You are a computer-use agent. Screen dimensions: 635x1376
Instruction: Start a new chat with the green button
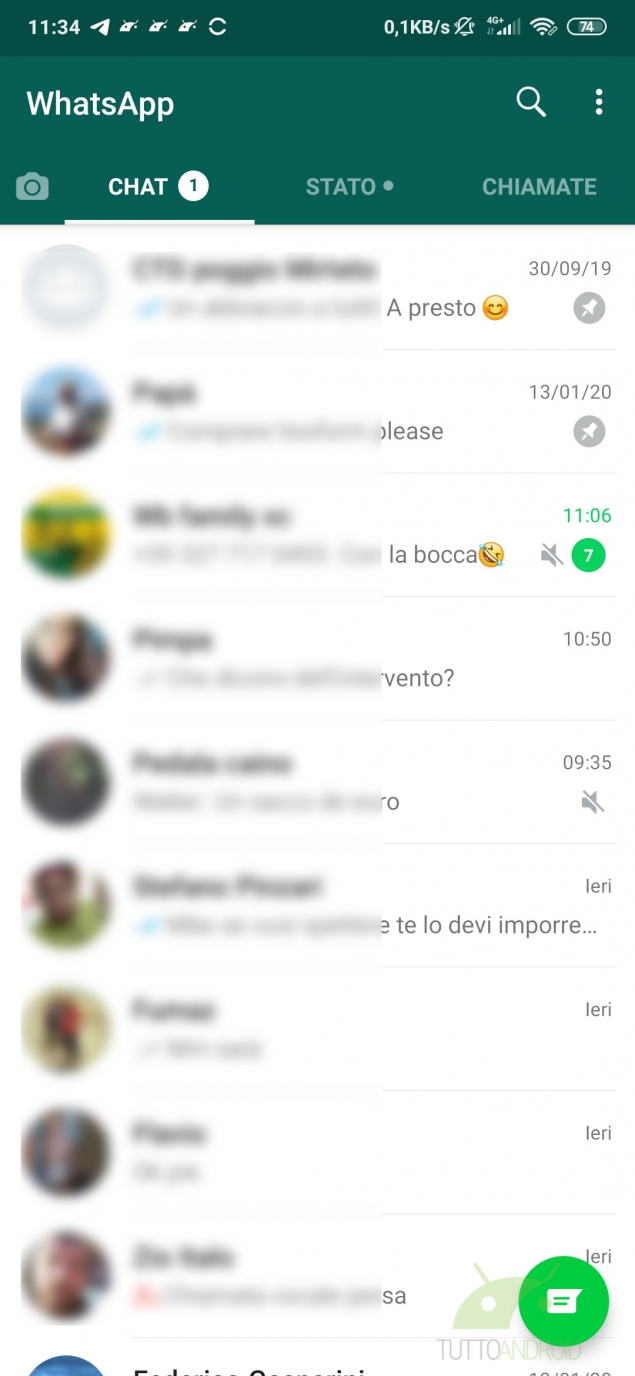[564, 1301]
